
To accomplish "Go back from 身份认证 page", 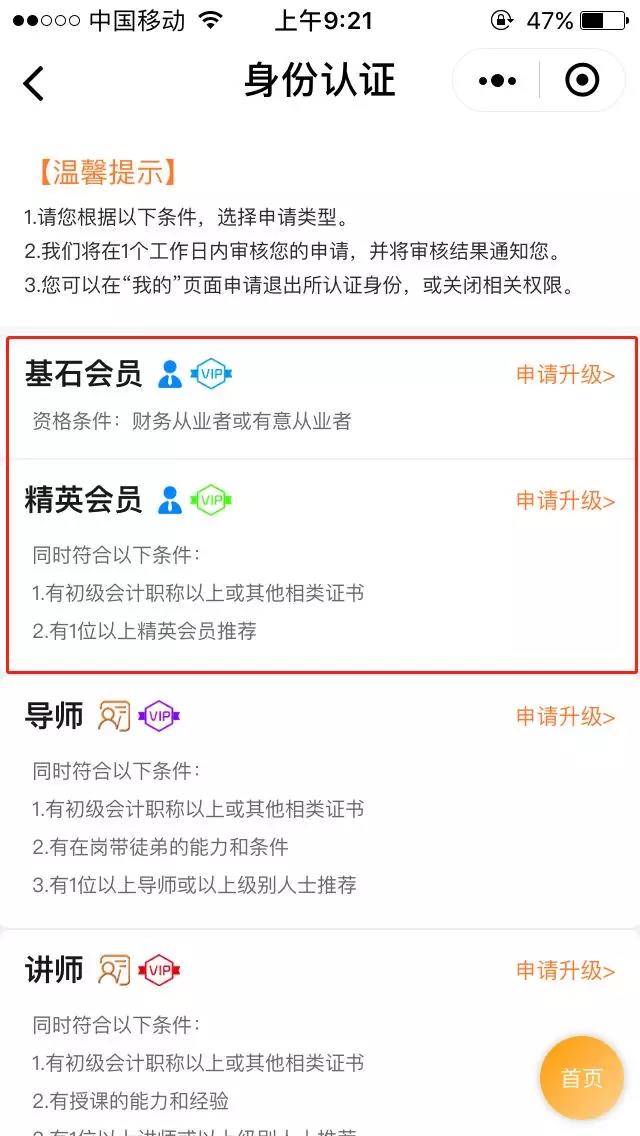I will click(34, 83).
